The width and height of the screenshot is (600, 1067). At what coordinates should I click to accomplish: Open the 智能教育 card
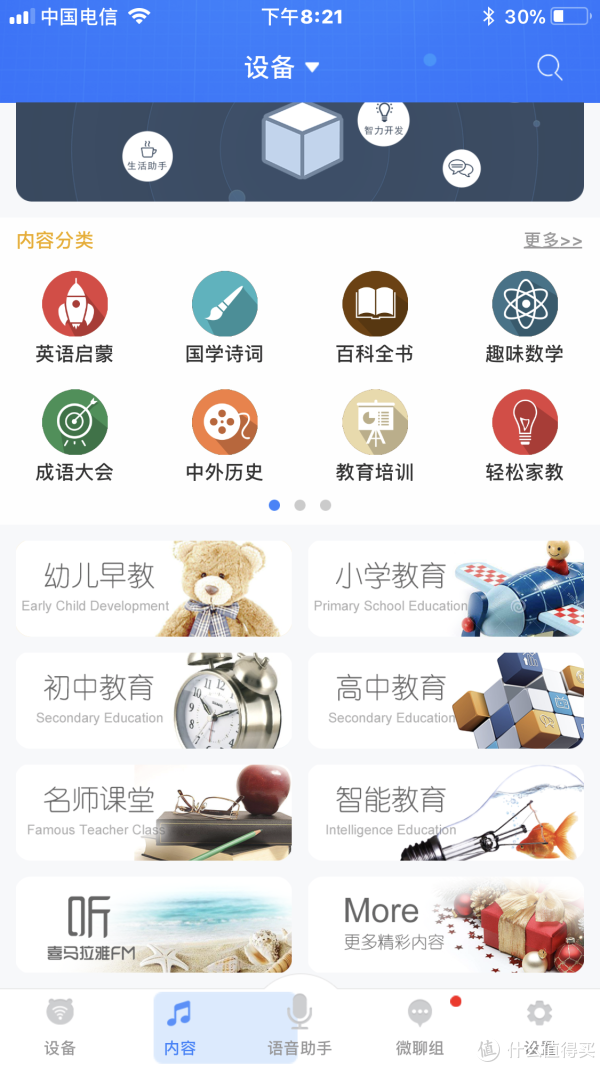pyautogui.click(x=446, y=813)
